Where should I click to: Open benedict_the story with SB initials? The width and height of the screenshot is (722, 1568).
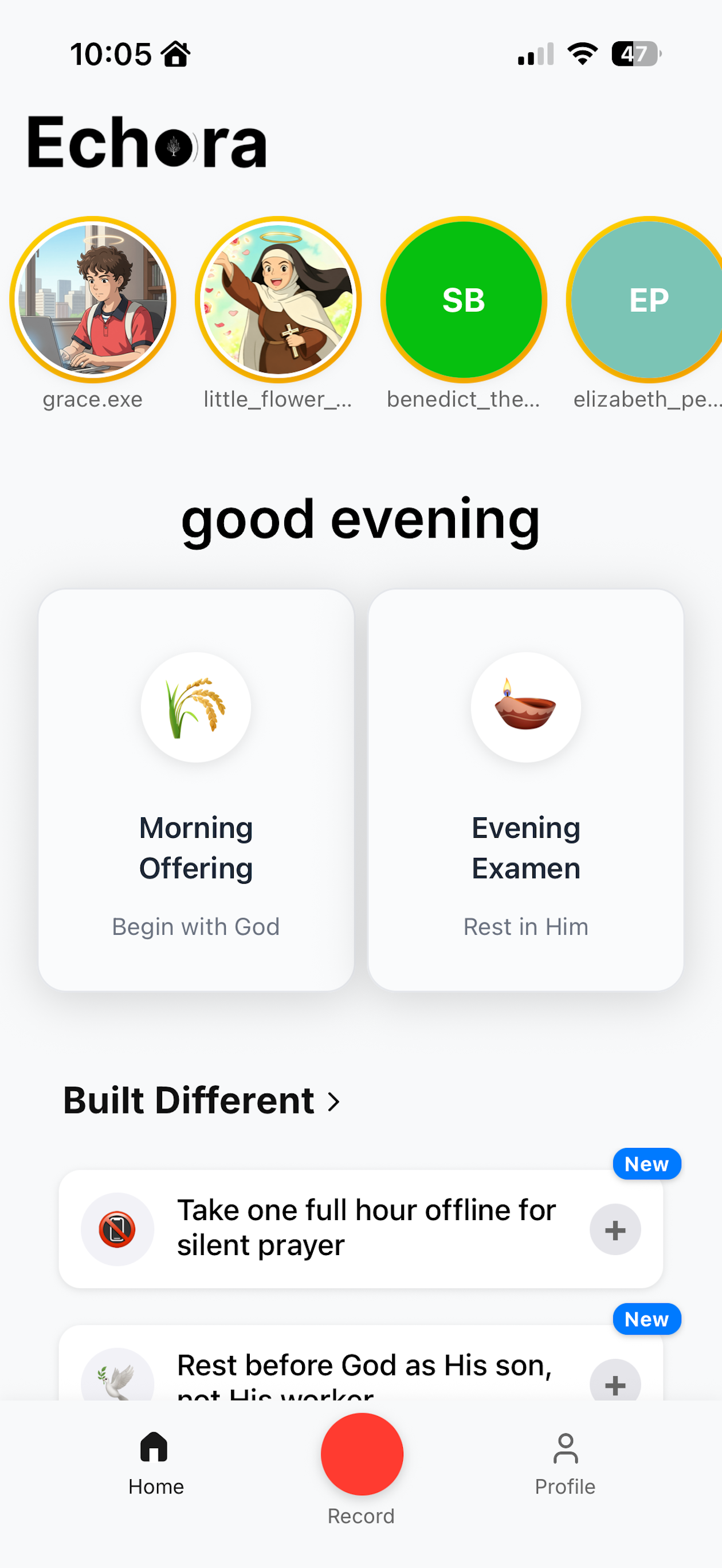463,300
